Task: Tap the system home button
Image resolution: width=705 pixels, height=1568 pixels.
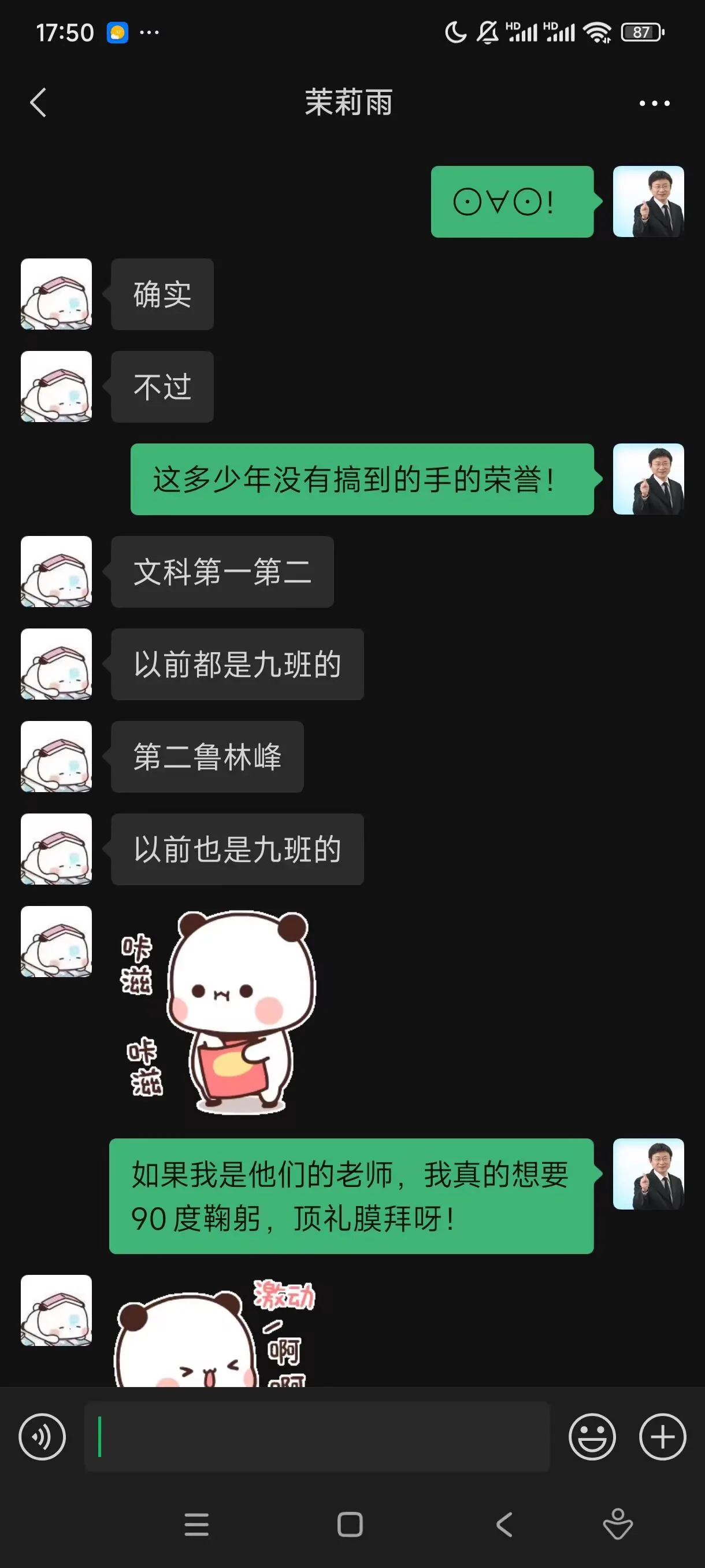Action: point(350,1525)
